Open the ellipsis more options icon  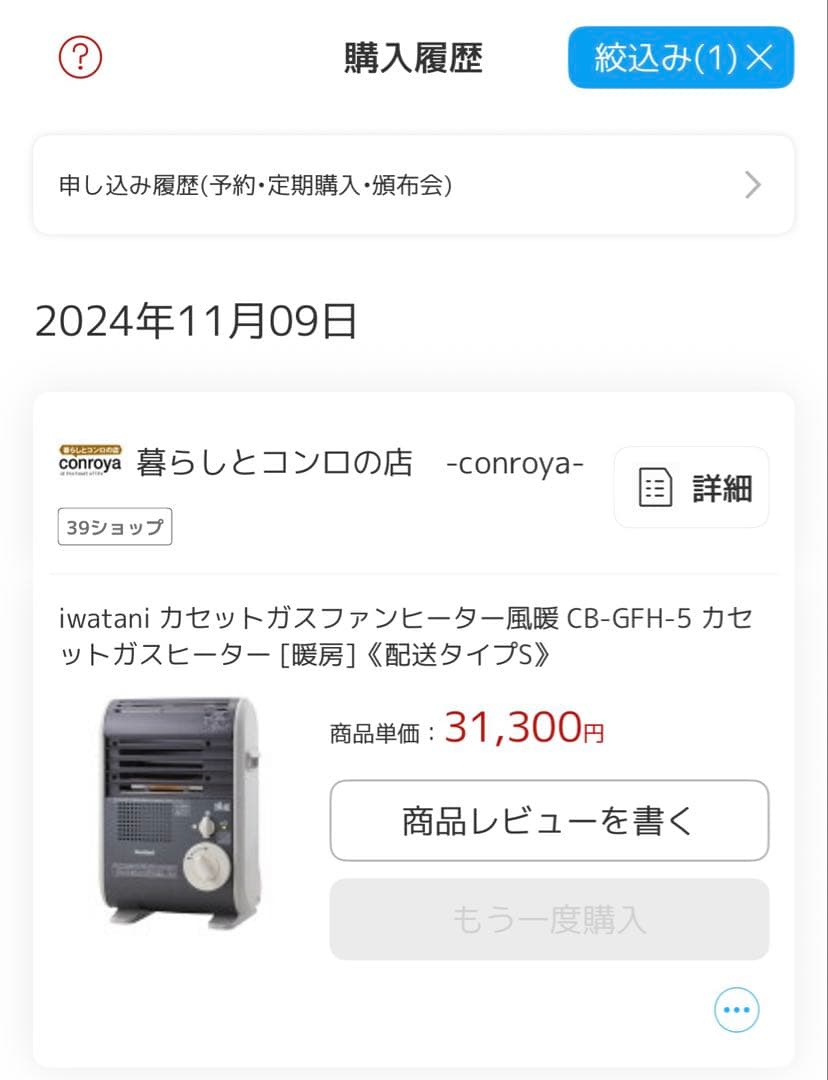[736, 1009]
